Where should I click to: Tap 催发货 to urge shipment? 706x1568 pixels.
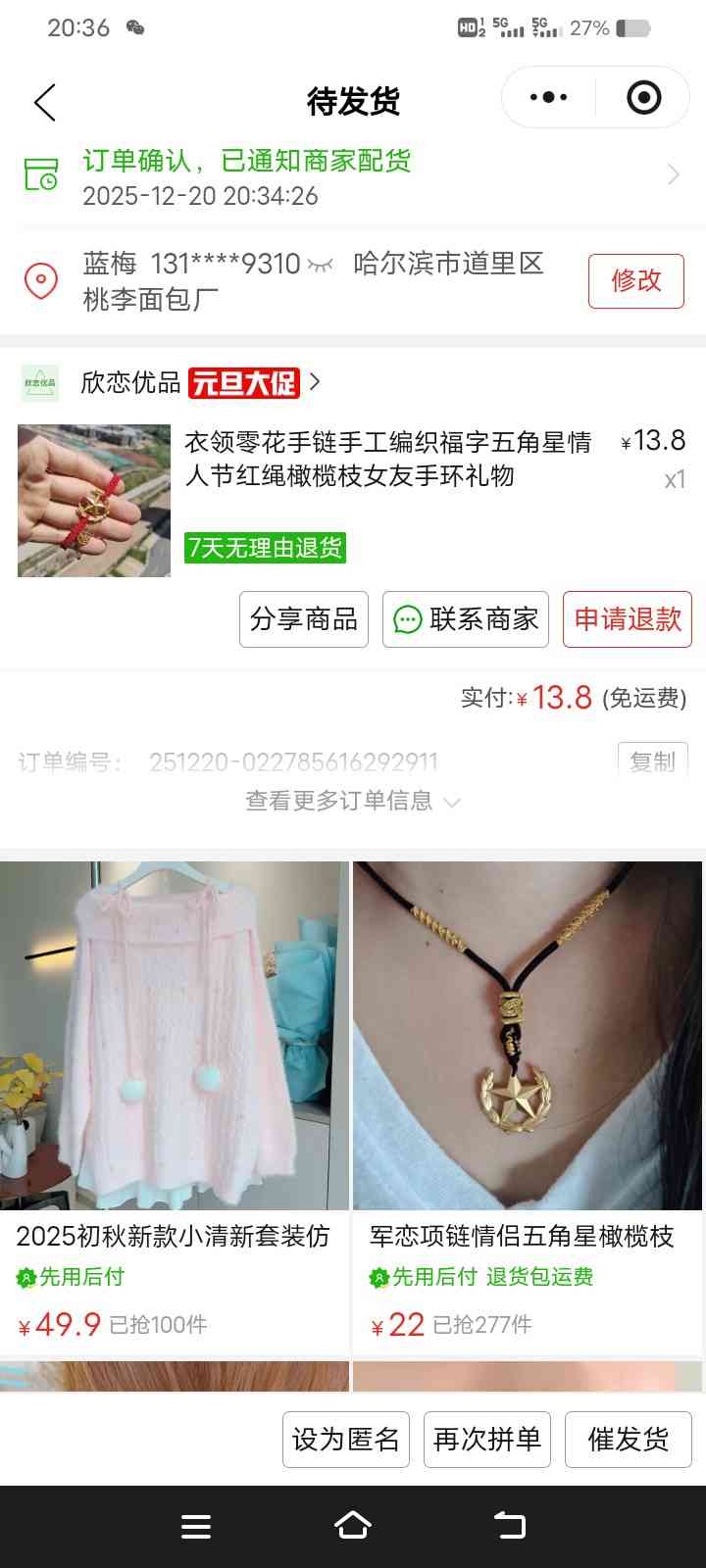[x=628, y=1440]
